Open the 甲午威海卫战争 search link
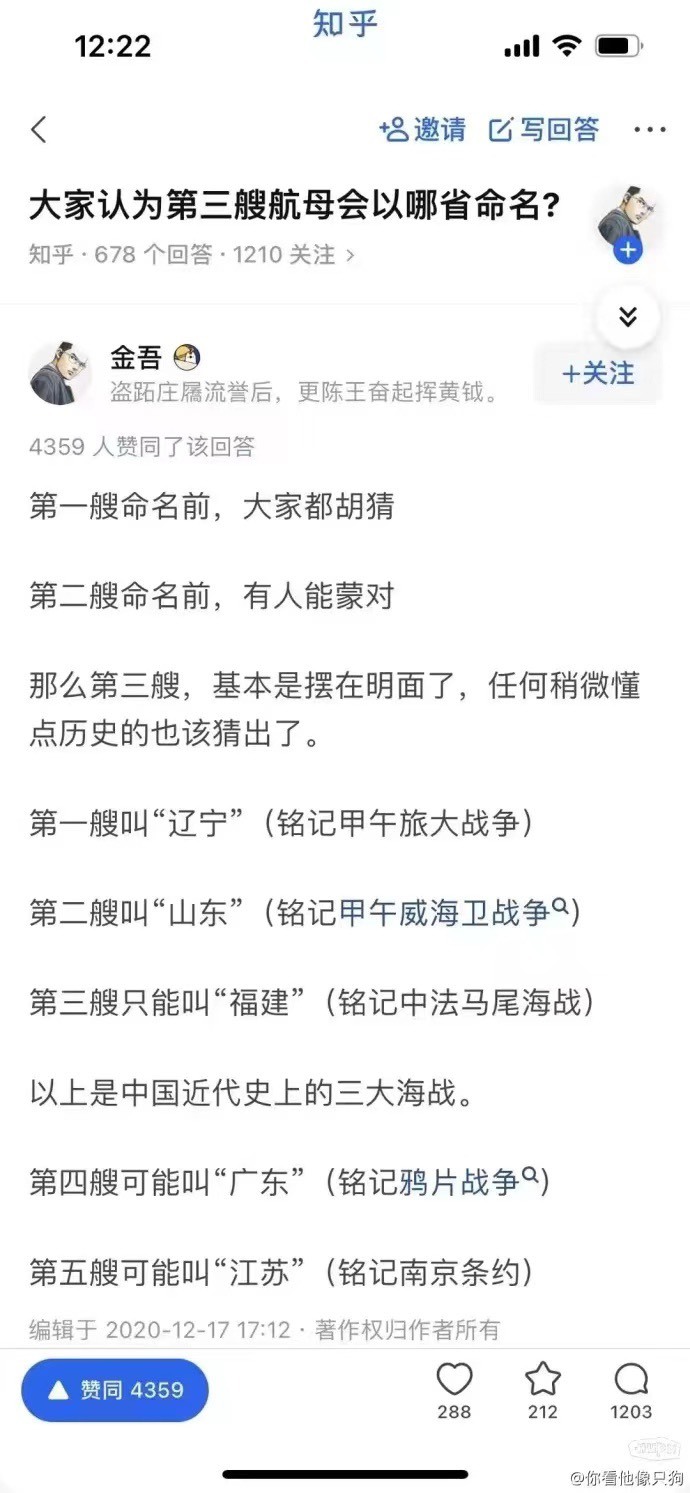 [x=454, y=912]
